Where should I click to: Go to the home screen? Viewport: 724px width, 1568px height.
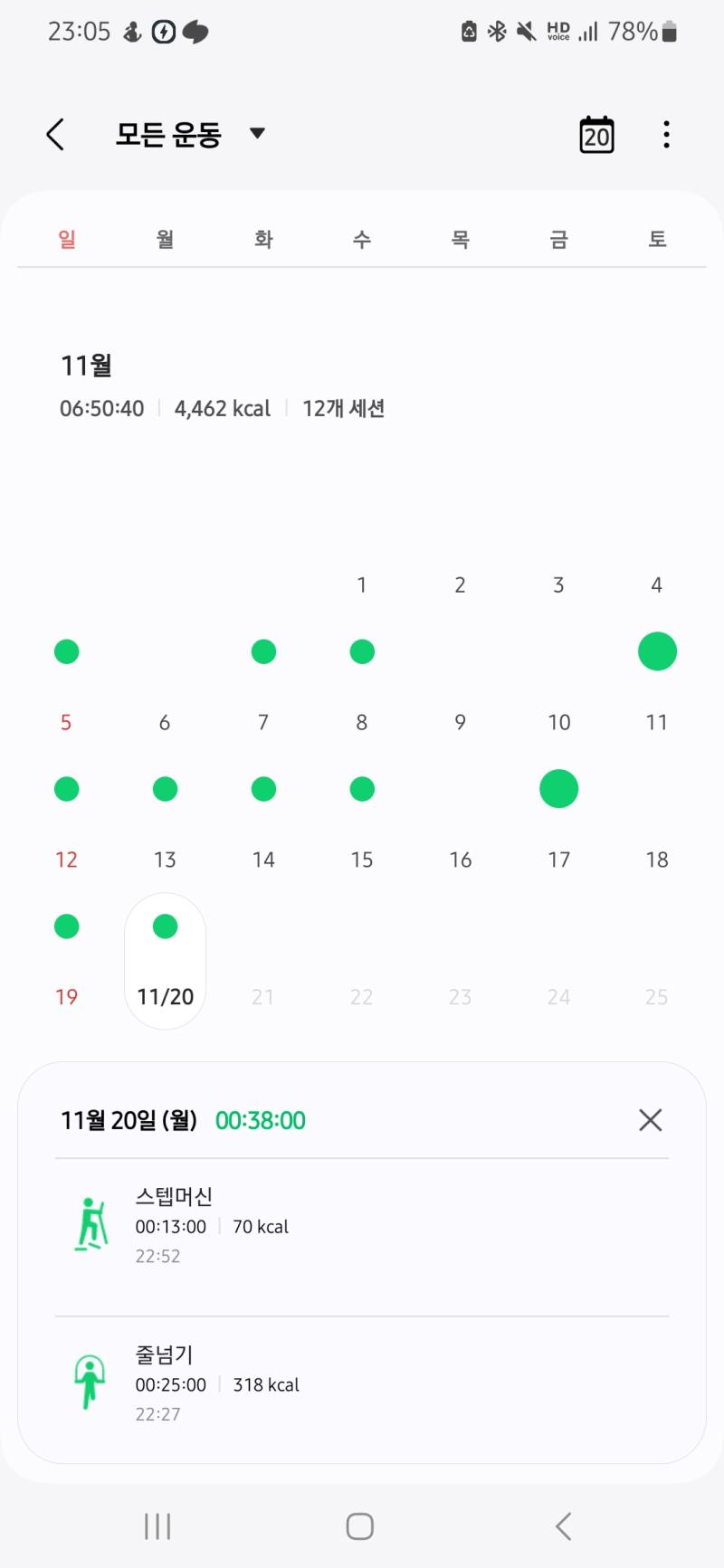coord(360,1526)
